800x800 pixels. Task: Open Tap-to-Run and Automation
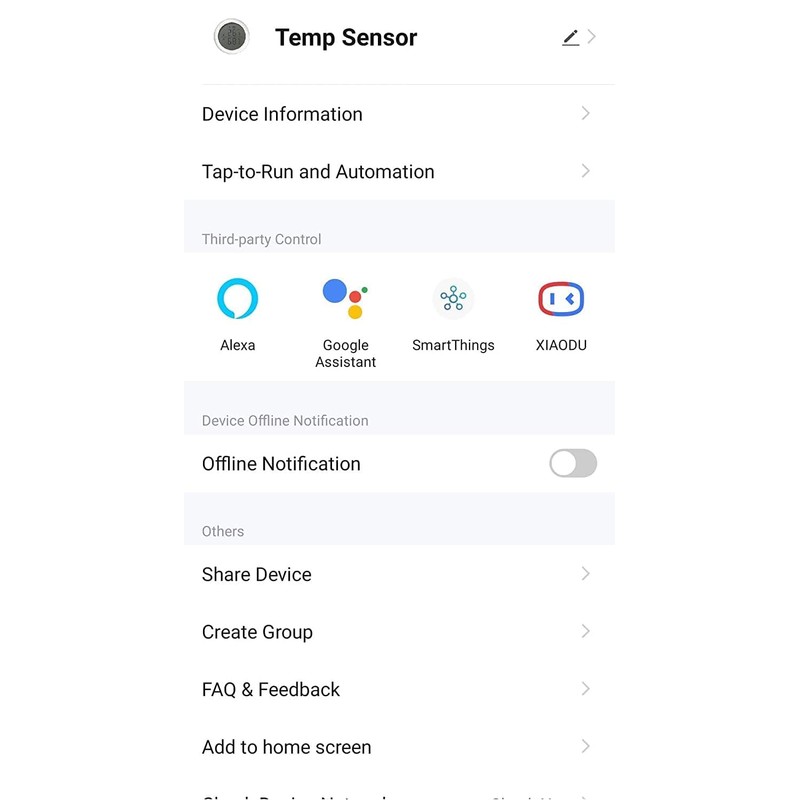coord(399,171)
